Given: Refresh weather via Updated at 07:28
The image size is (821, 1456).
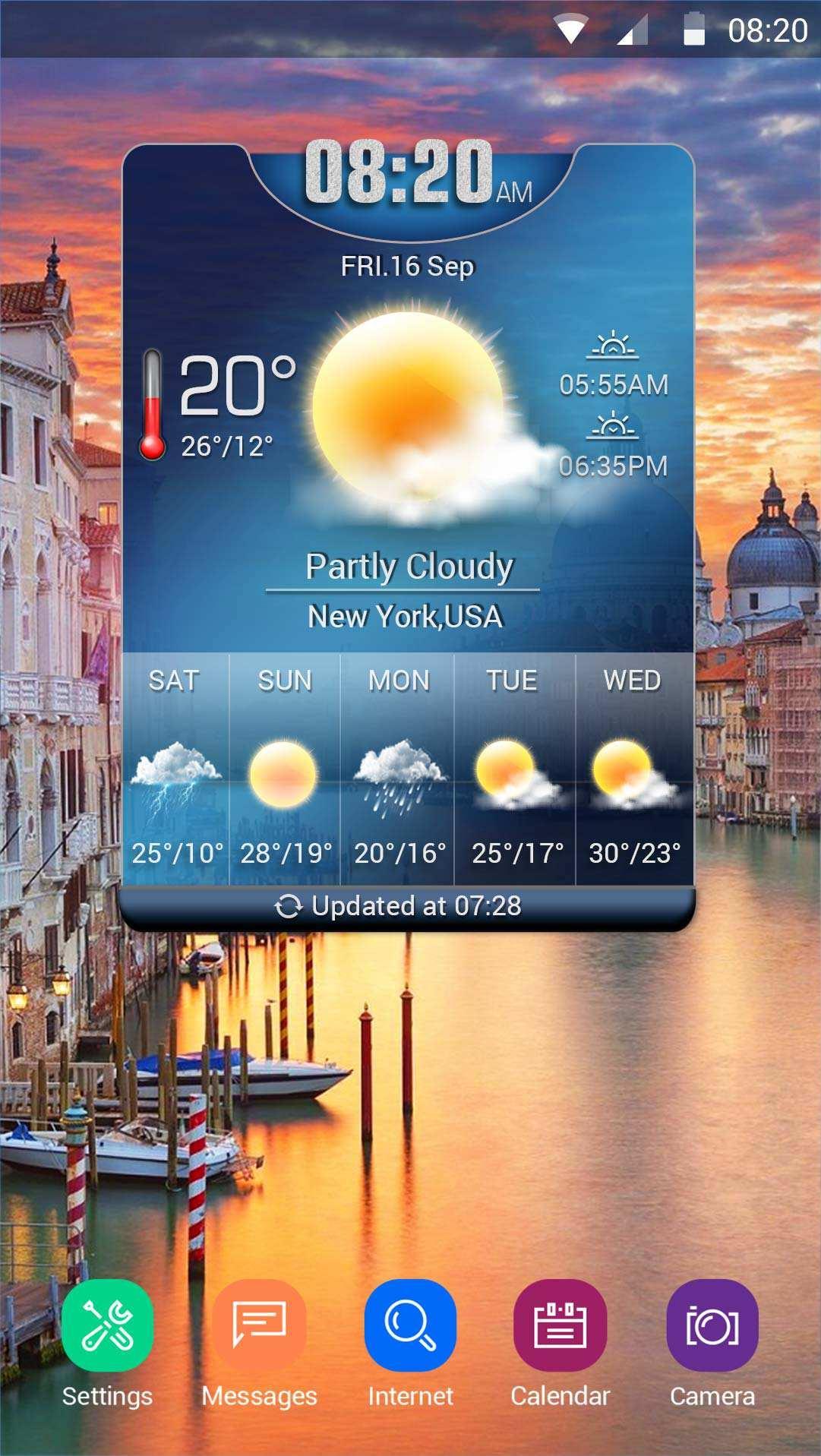Looking at the screenshot, I should pos(399,906).
